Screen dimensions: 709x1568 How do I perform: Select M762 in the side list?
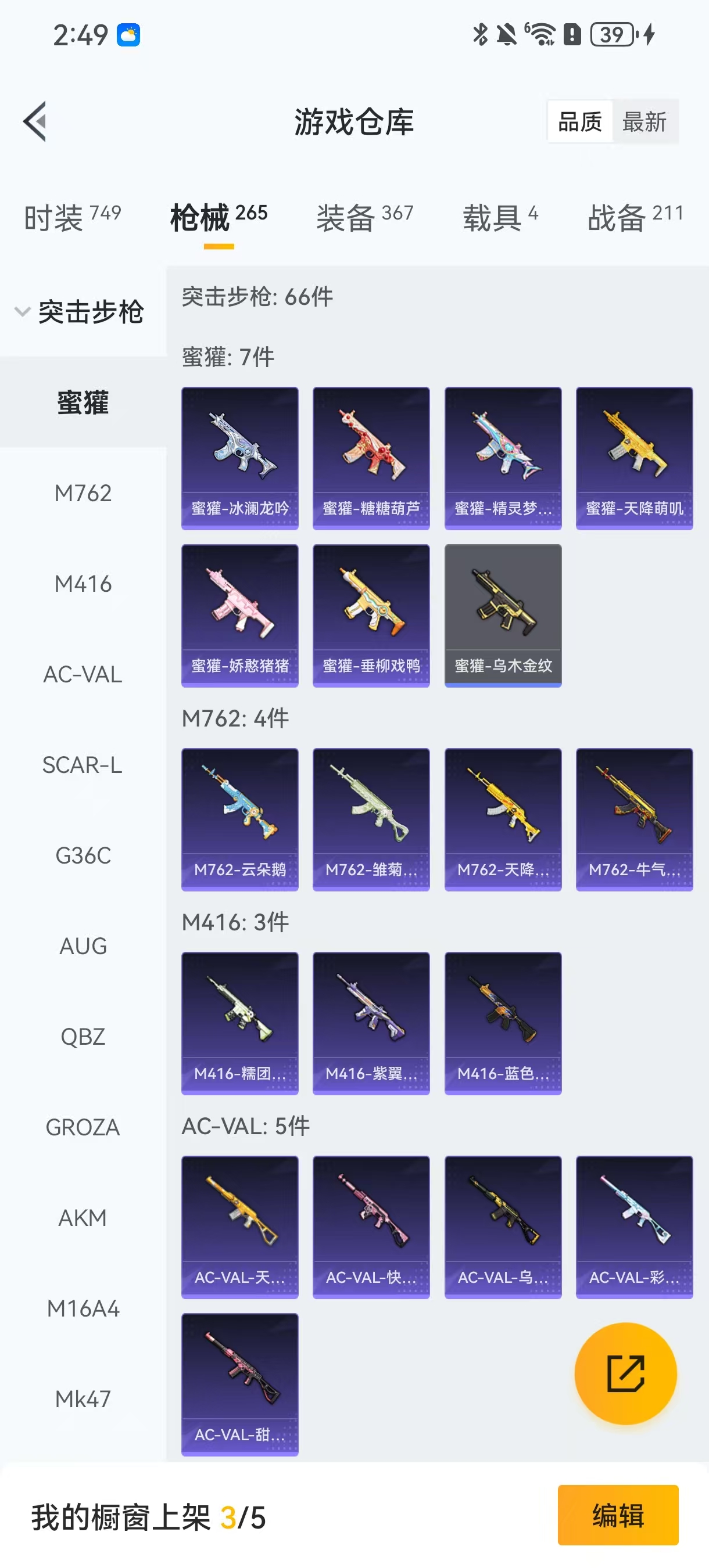coord(83,493)
